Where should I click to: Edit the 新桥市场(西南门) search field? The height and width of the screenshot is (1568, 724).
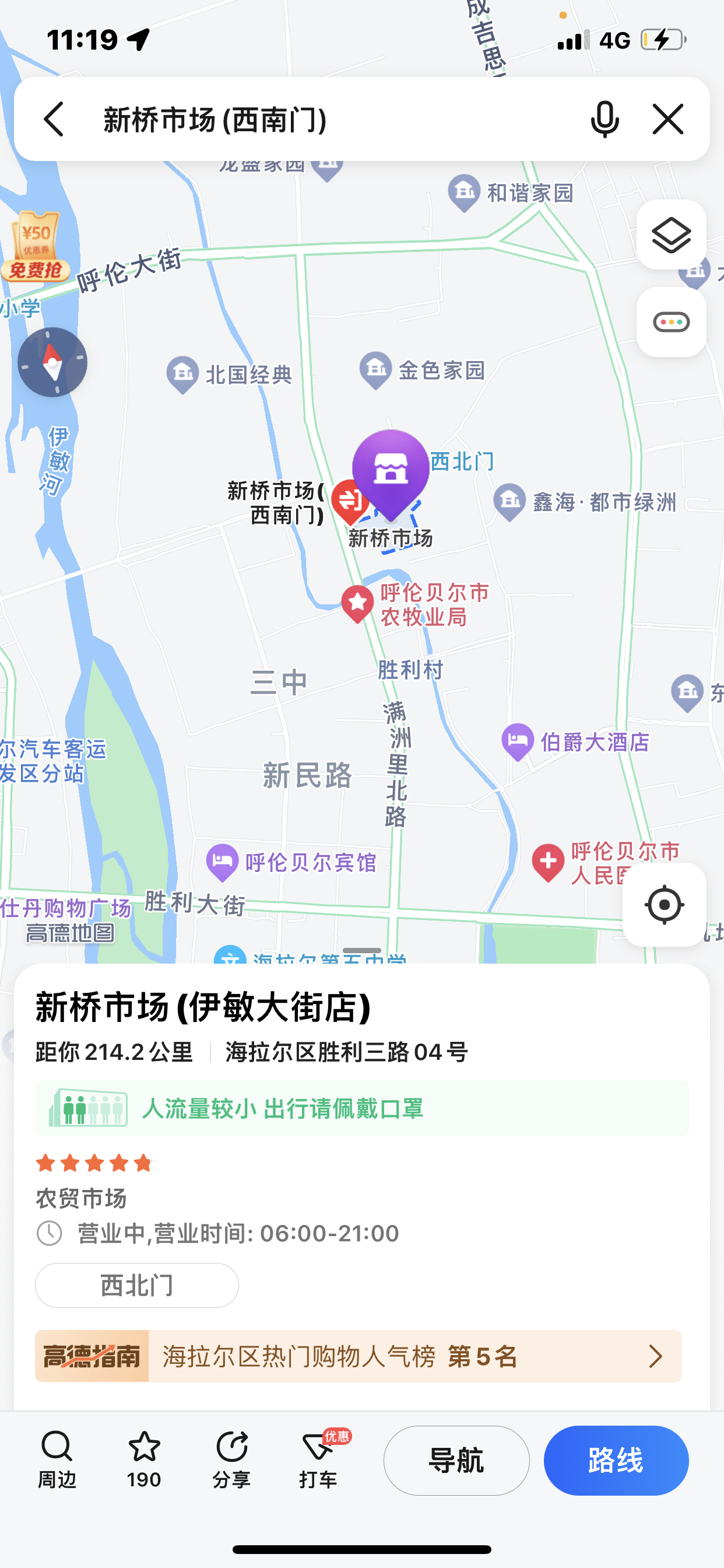tap(329, 118)
